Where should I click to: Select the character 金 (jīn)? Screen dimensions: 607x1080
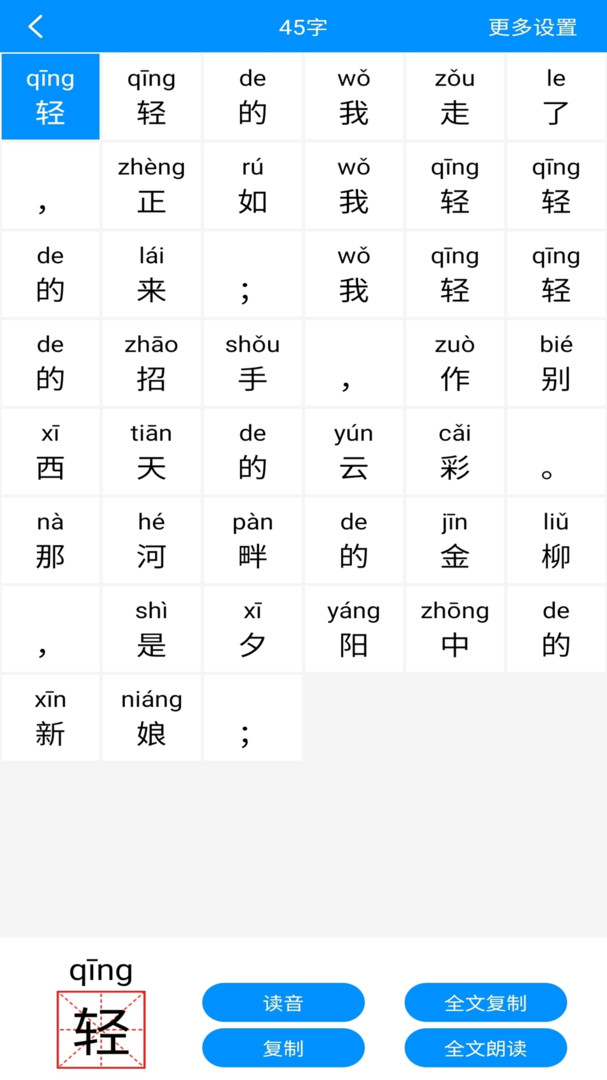point(455,540)
